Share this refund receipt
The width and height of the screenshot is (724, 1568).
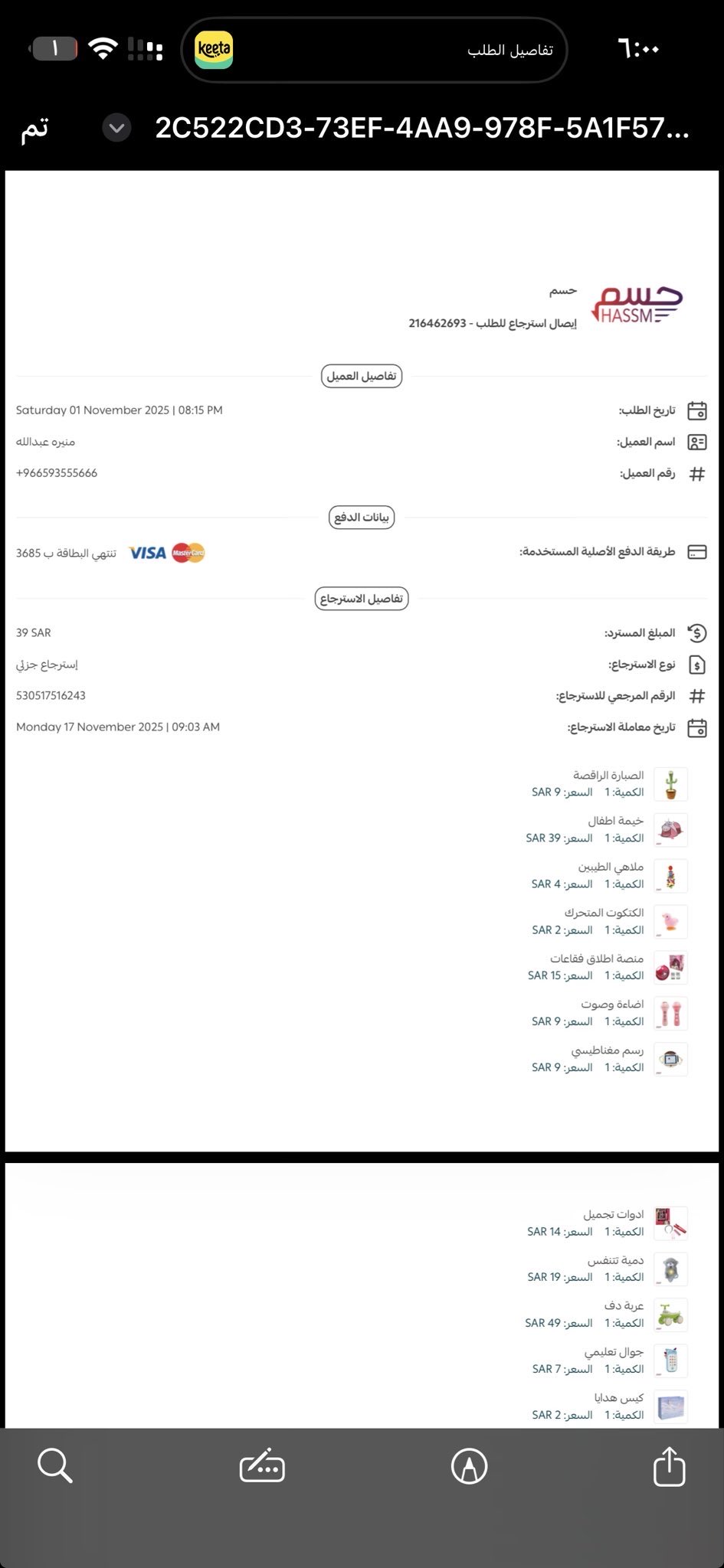(669, 1466)
